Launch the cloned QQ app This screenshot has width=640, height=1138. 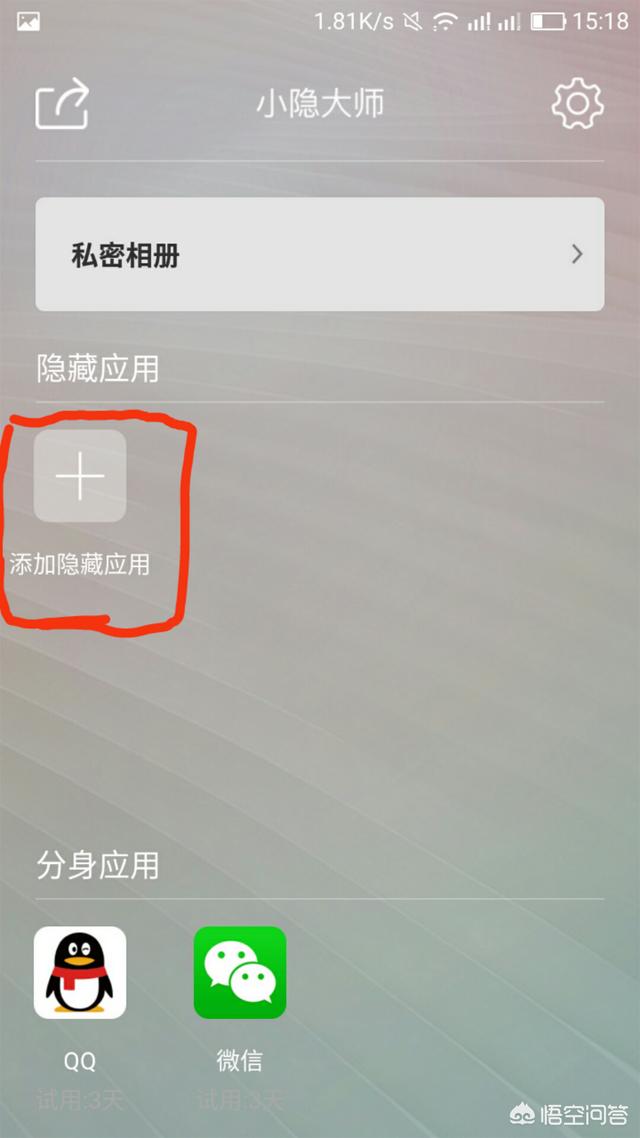click(80, 972)
